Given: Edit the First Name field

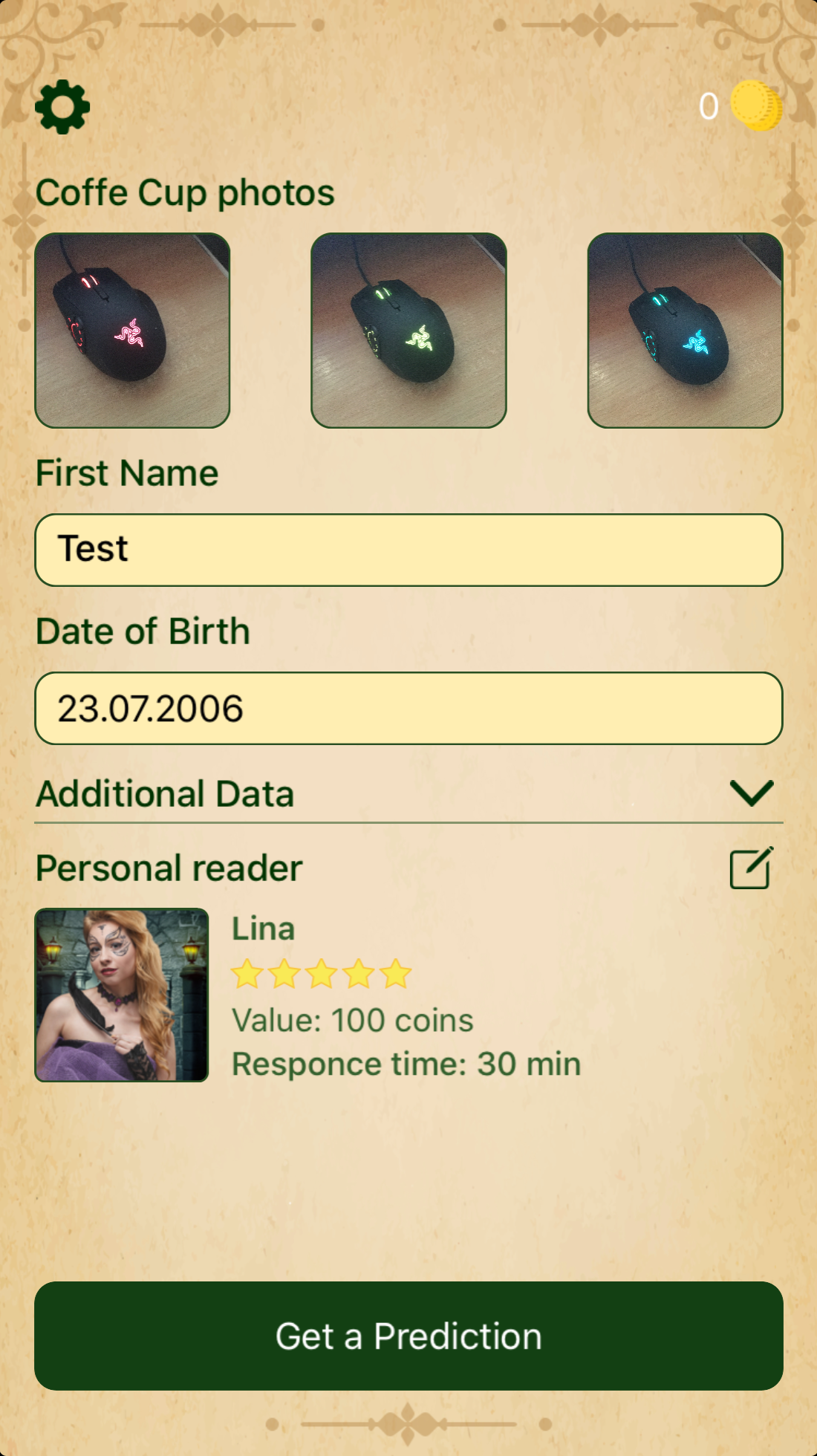Looking at the screenshot, I should click(408, 550).
